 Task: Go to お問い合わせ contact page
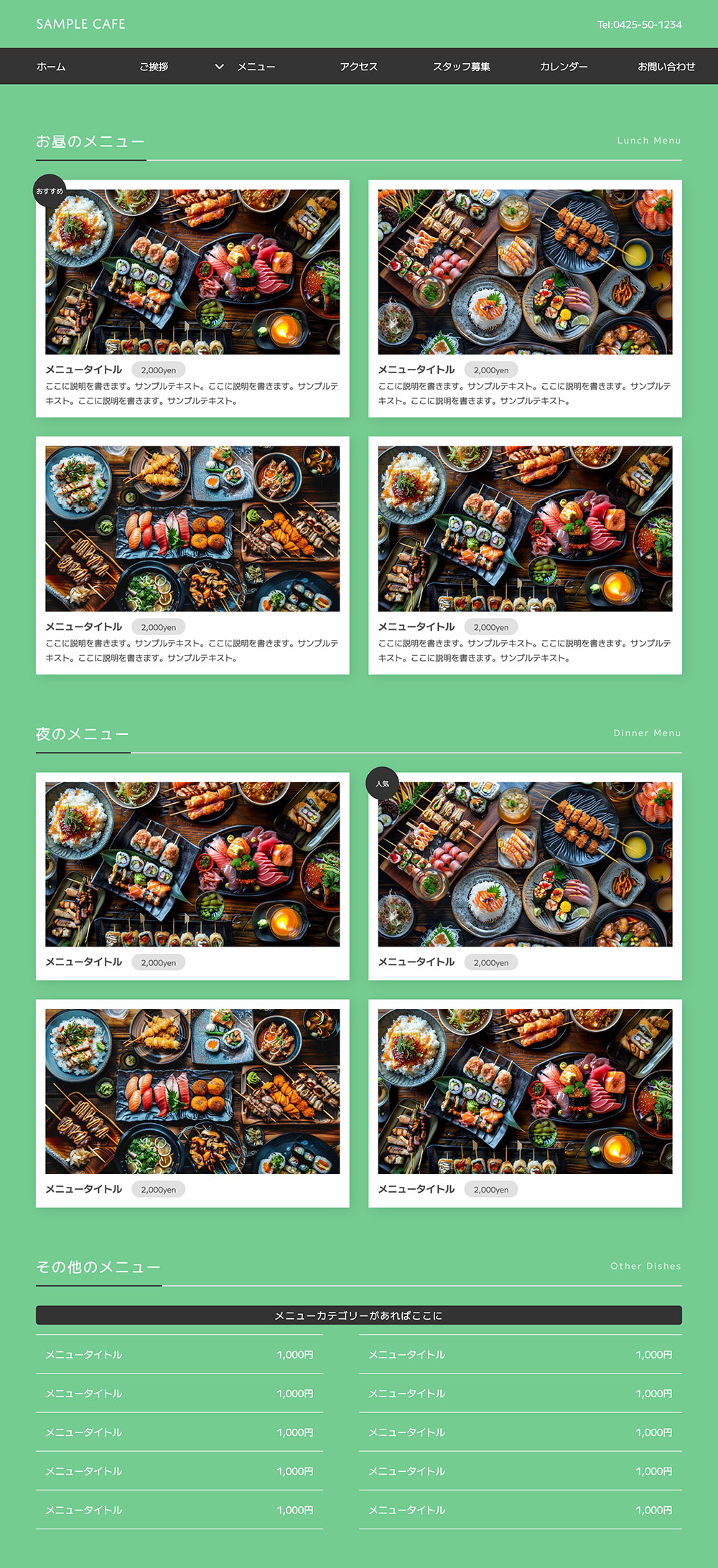(666, 67)
